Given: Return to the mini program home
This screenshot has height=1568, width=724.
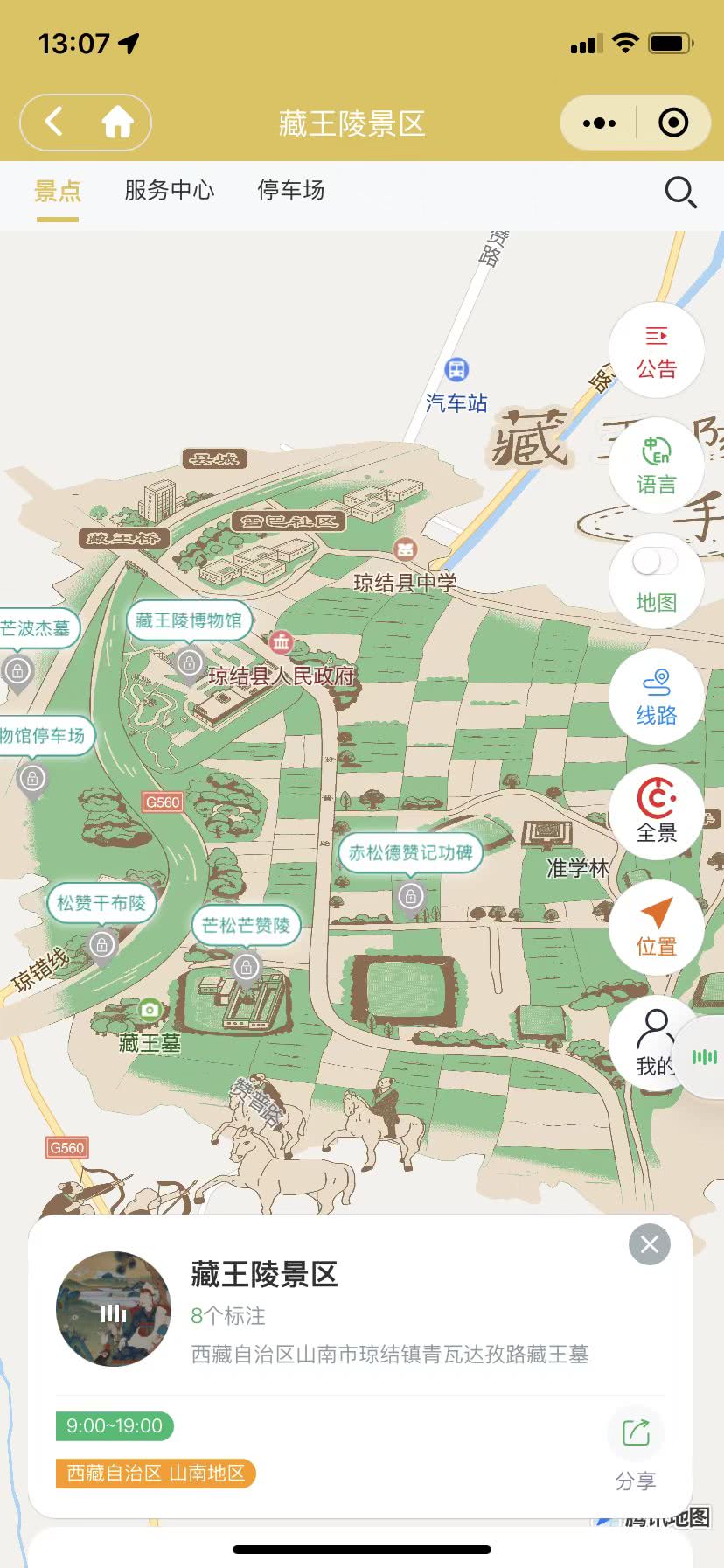Looking at the screenshot, I should coord(117,122).
